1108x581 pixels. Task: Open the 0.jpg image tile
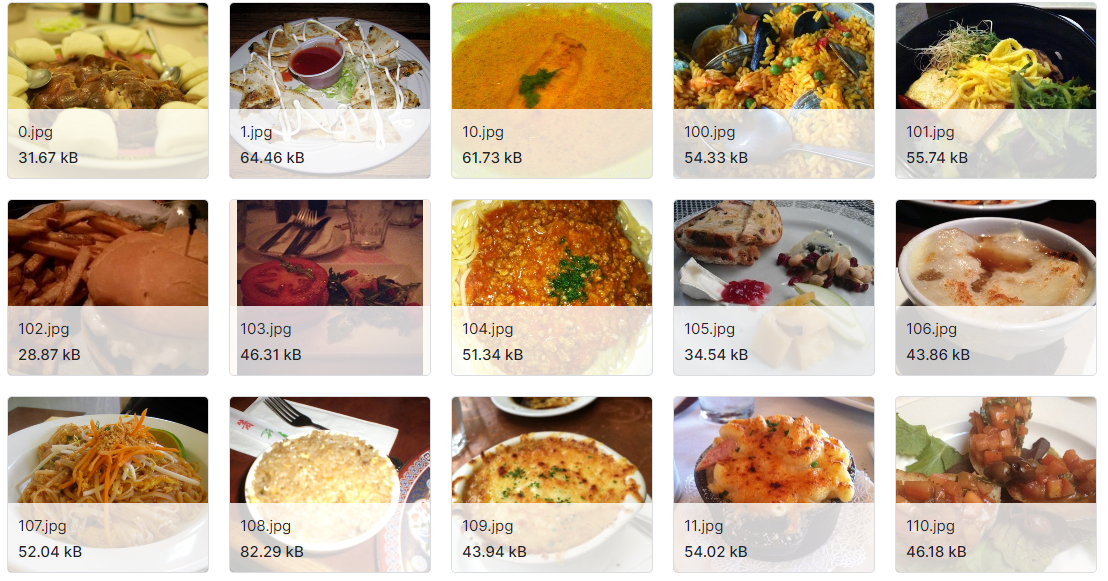pyautogui.click(x=108, y=90)
